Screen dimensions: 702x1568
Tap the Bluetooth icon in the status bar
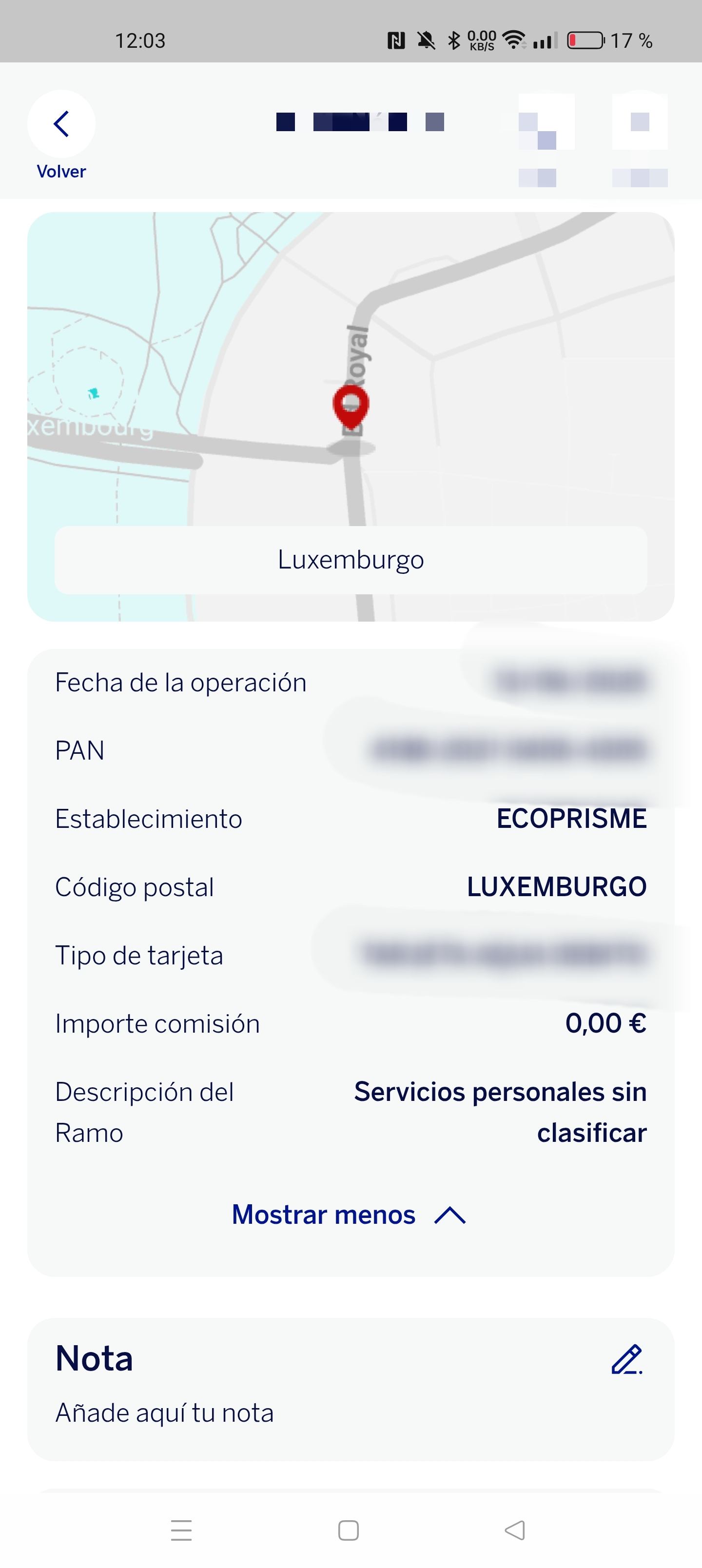[x=453, y=40]
